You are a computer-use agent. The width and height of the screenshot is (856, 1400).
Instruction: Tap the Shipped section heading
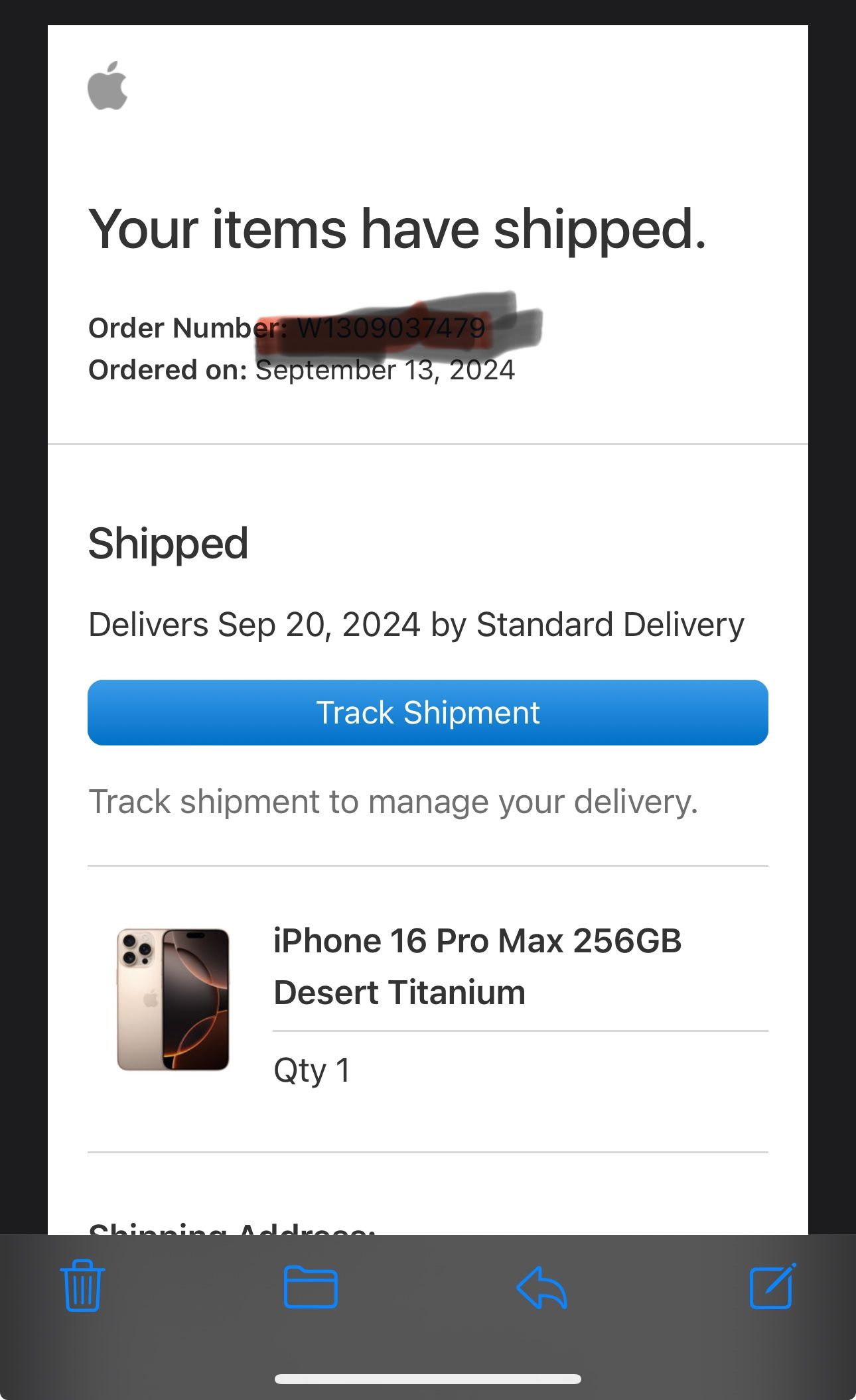pyautogui.click(x=169, y=544)
